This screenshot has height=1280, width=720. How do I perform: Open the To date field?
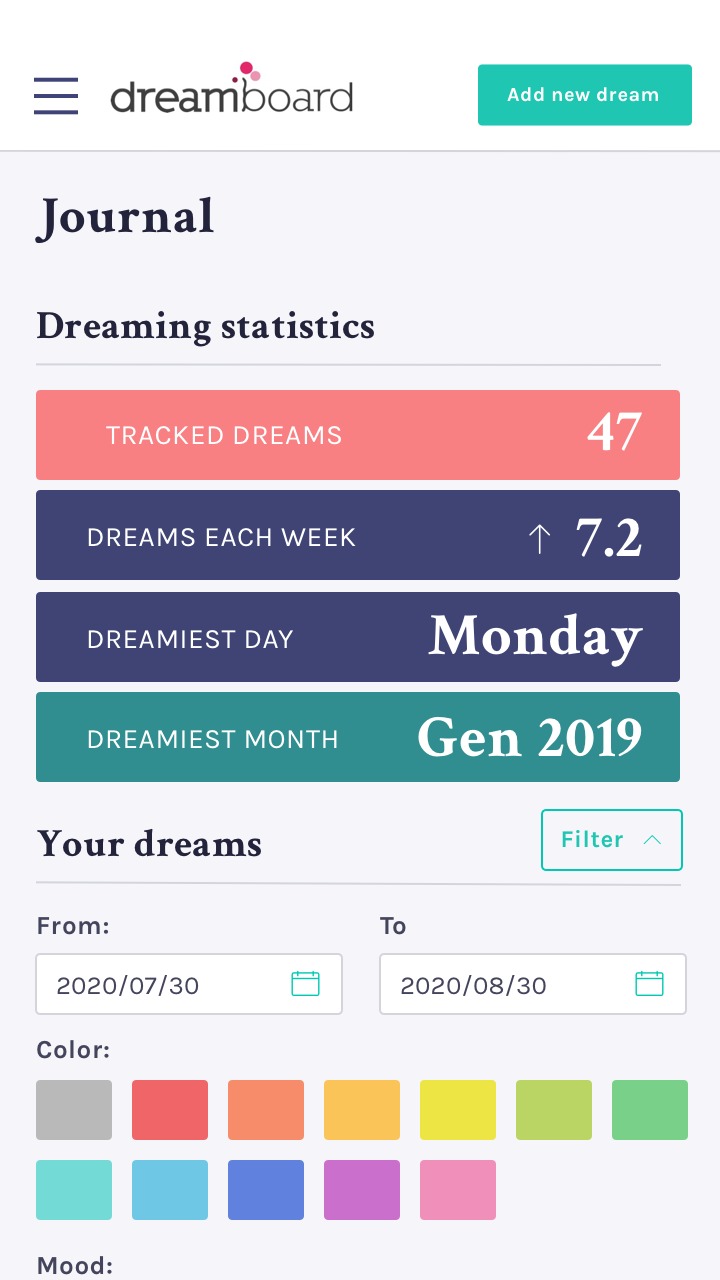click(x=533, y=984)
